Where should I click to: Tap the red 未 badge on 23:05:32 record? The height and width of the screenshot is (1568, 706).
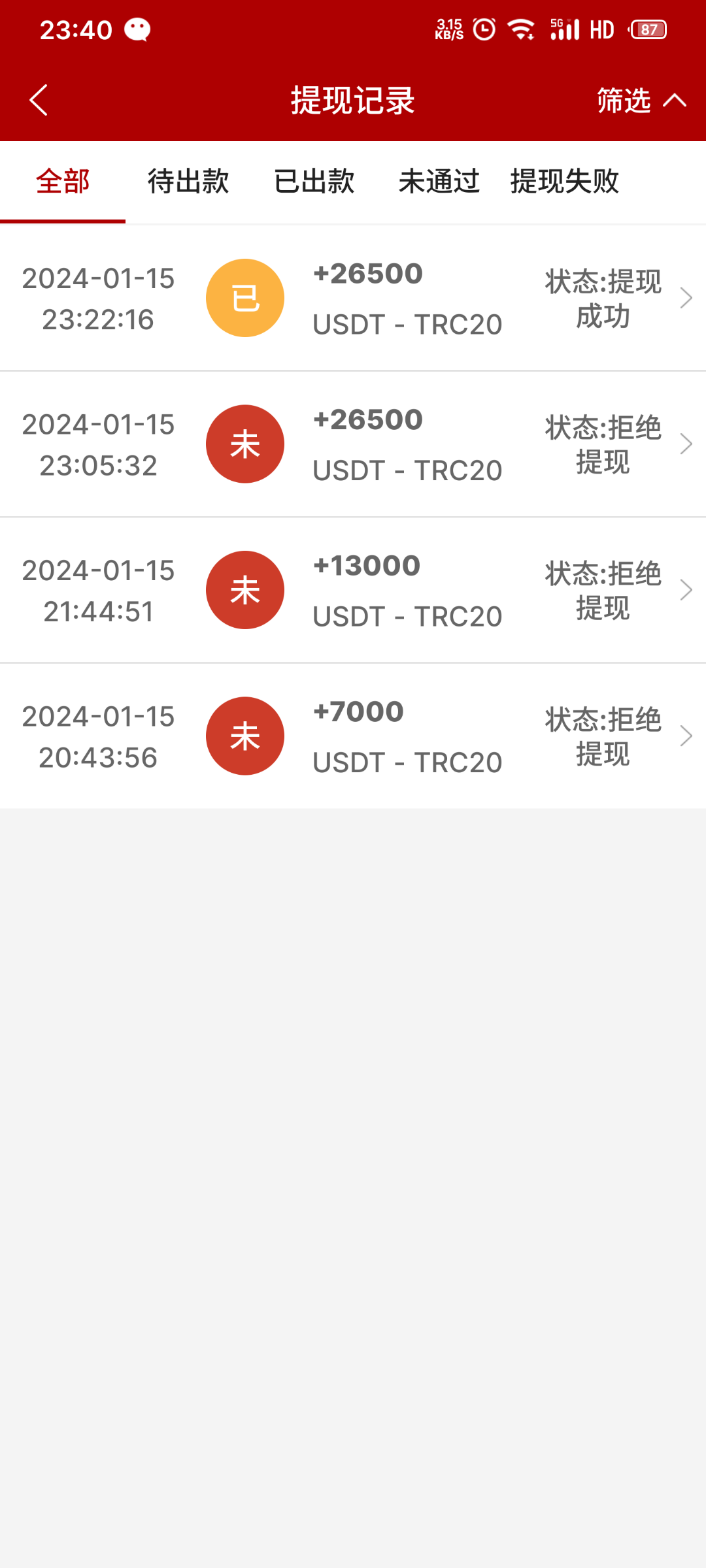(x=244, y=444)
